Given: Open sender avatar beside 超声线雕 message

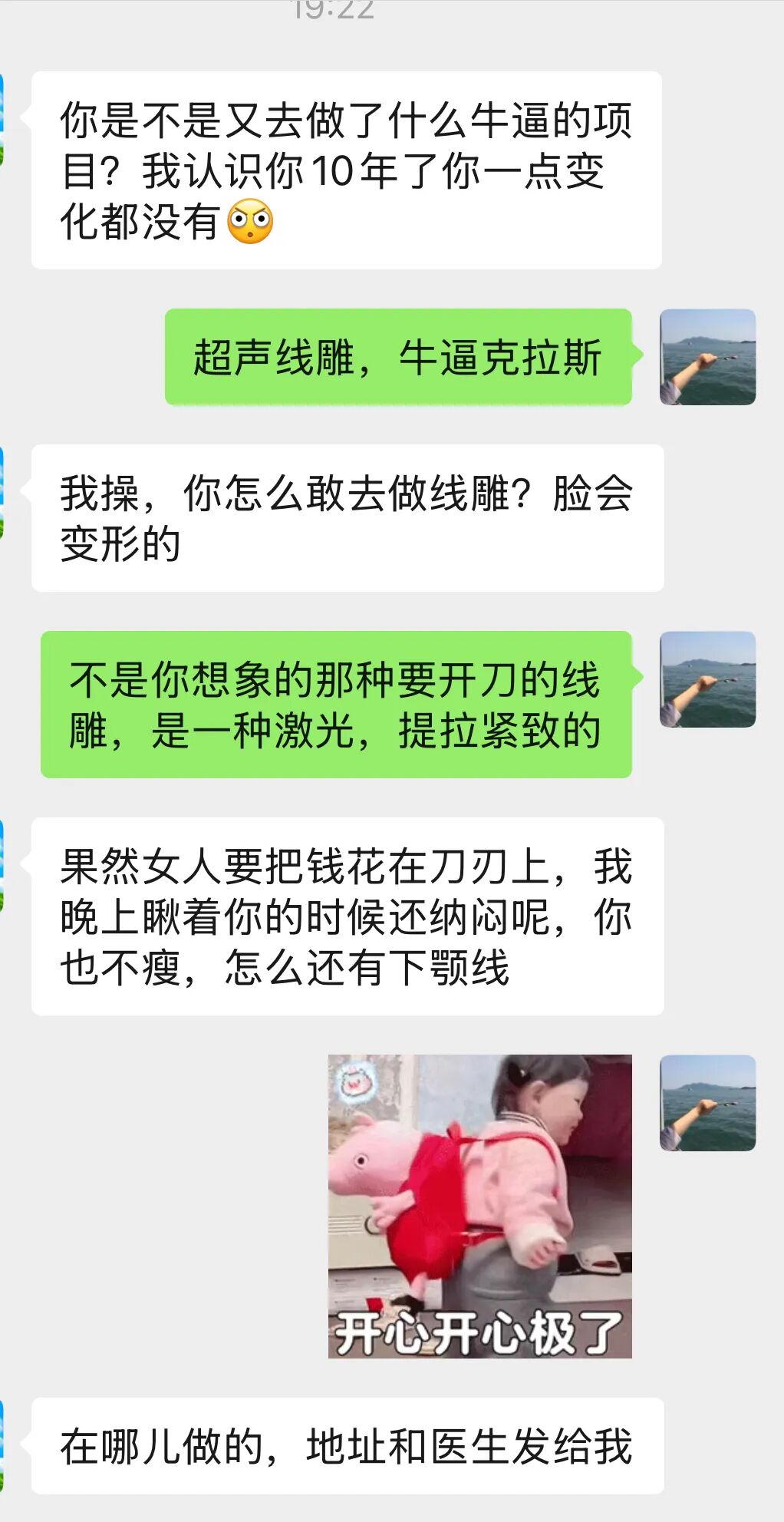Looking at the screenshot, I should [707, 357].
